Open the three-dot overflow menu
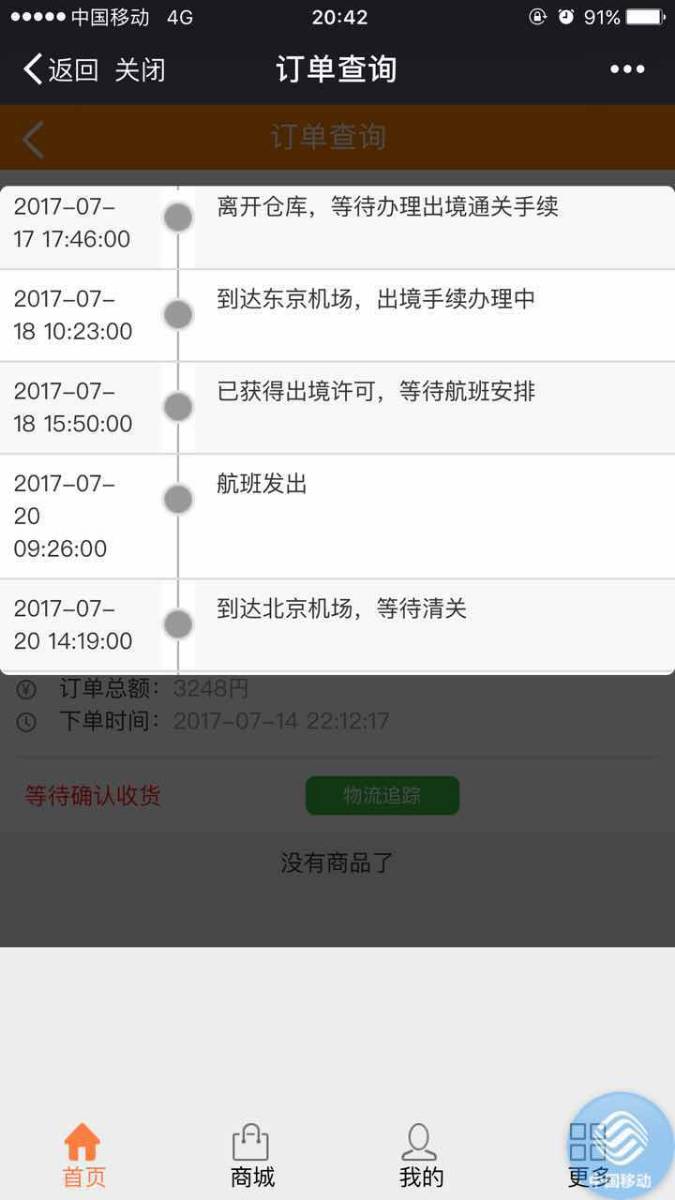 [x=627, y=69]
